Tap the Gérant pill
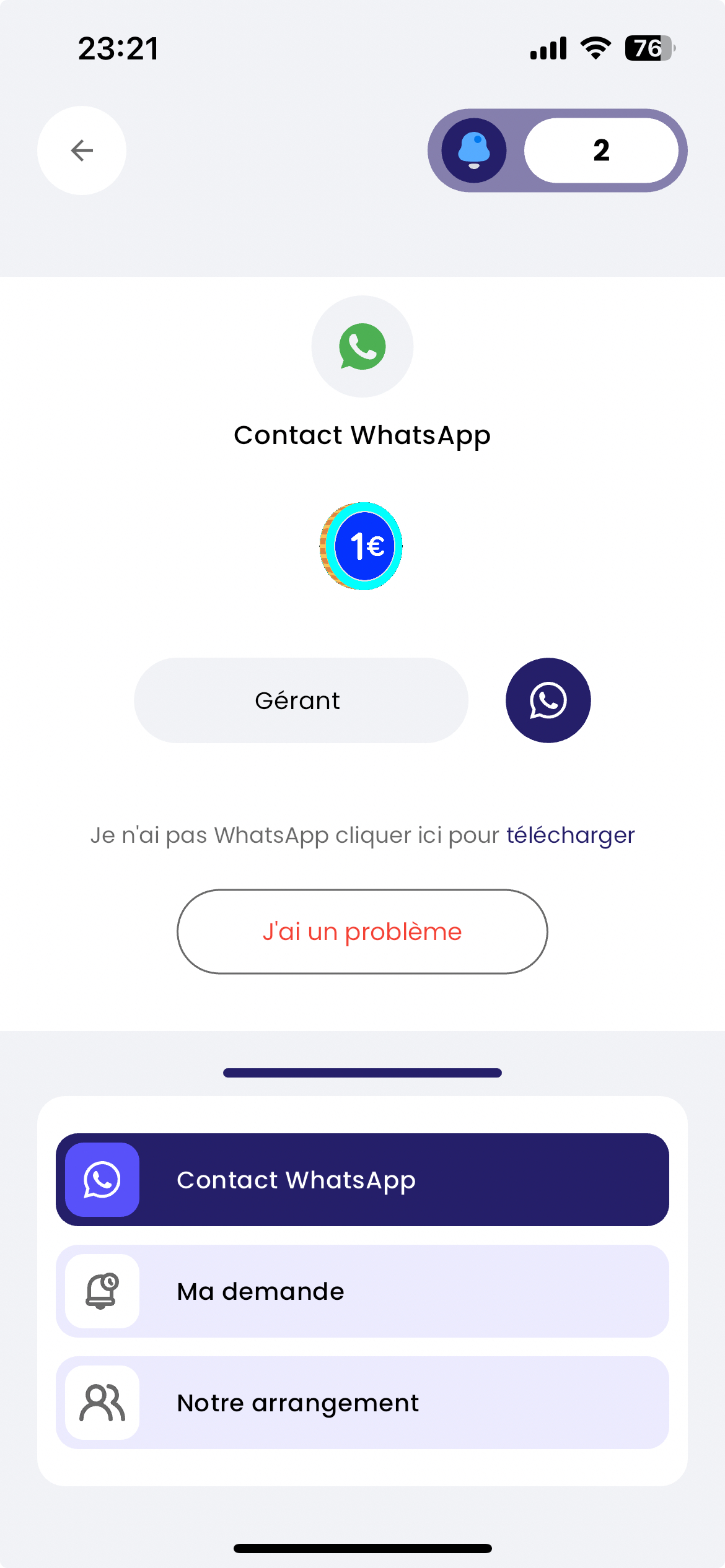The image size is (725, 1568). (301, 700)
